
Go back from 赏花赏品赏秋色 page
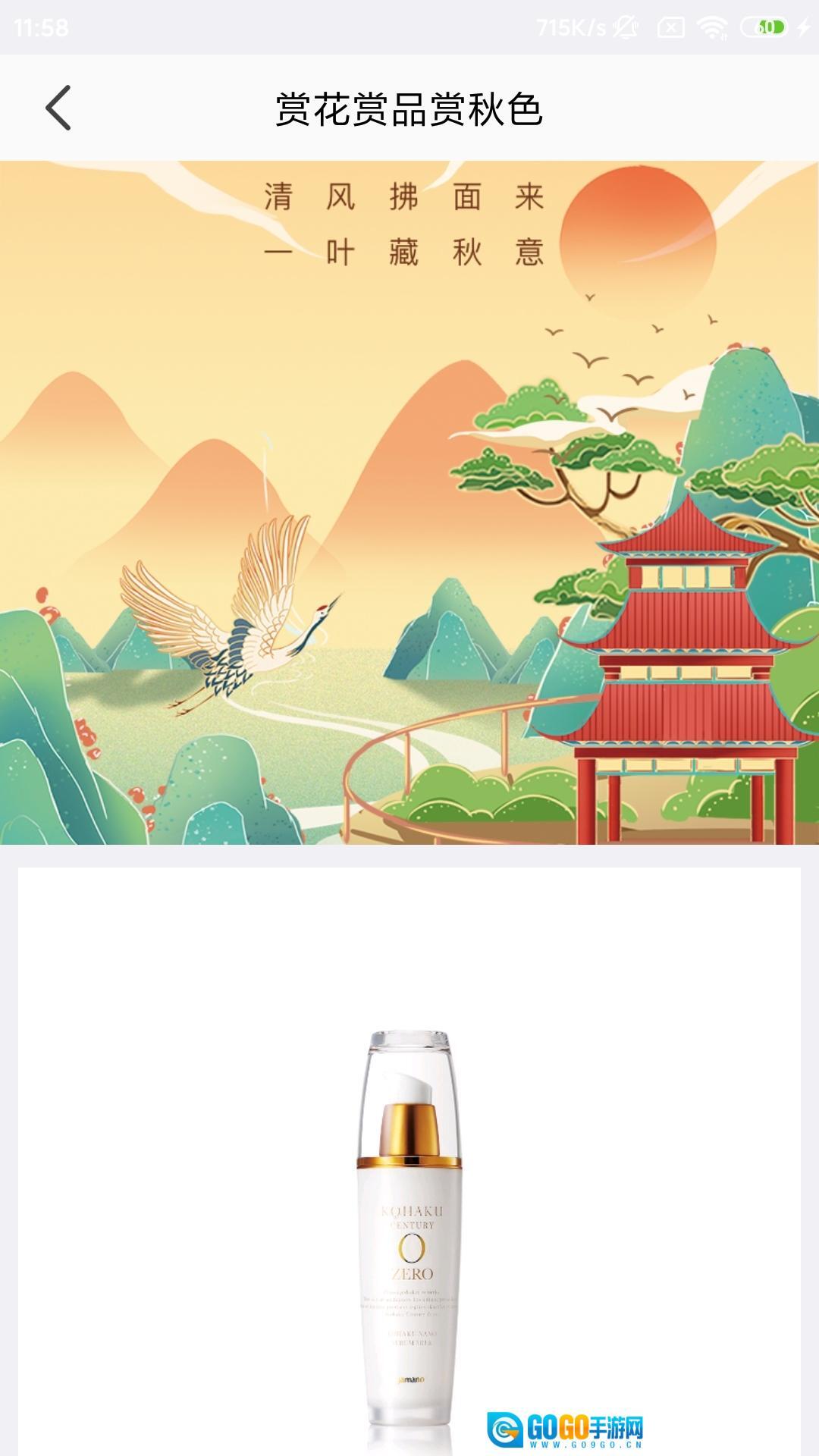coord(58,108)
